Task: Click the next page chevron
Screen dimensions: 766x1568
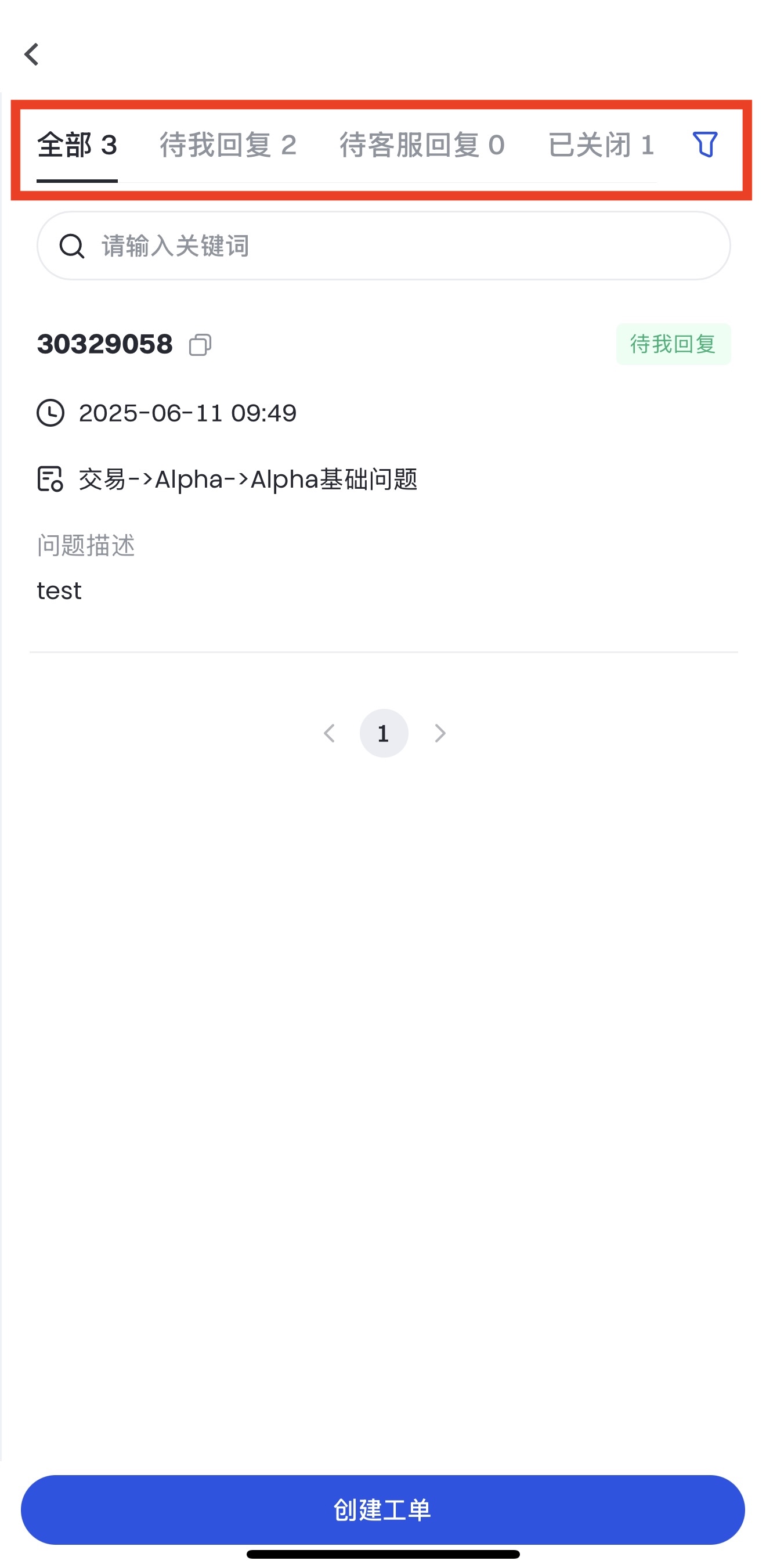Action: (440, 733)
